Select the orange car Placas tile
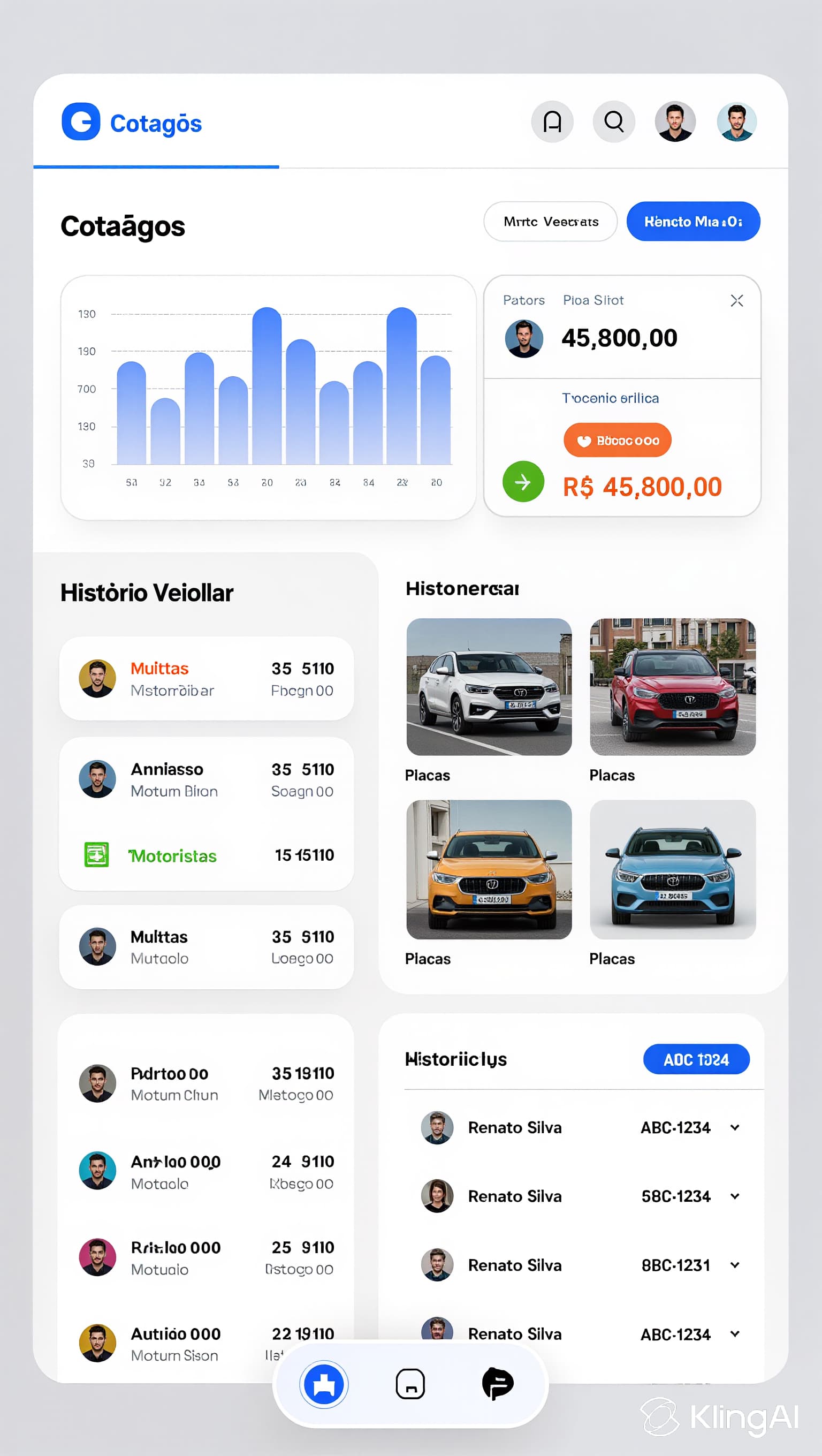The height and width of the screenshot is (1456, 822). [489, 869]
